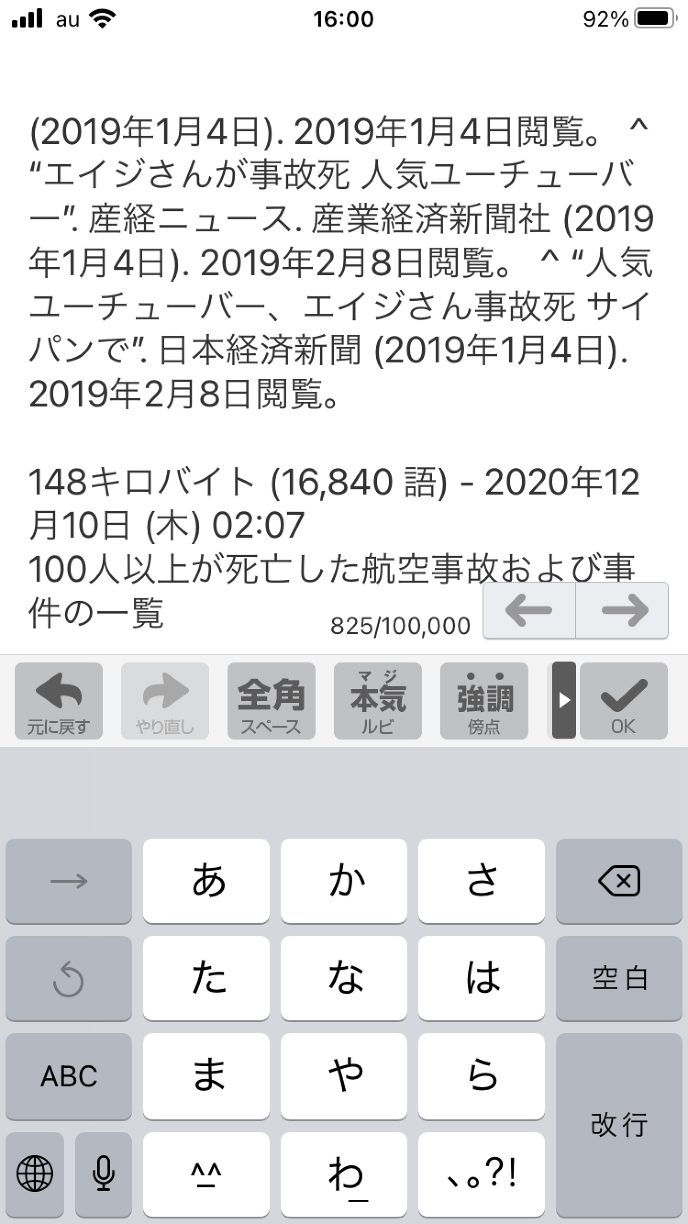
Task: Insert a 全角 space
Action: tap(271, 700)
